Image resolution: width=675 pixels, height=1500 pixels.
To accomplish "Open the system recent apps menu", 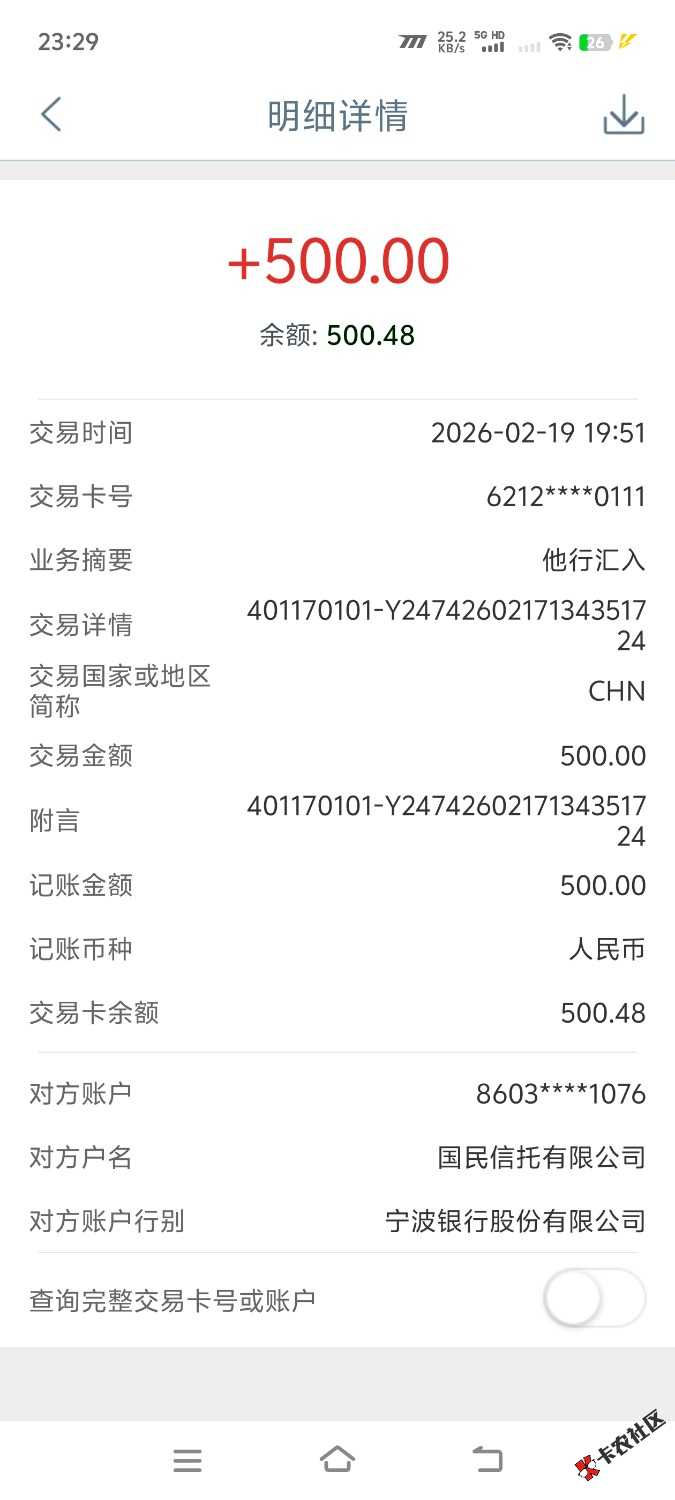I will pyautogui.click(x=187, y=1460).
